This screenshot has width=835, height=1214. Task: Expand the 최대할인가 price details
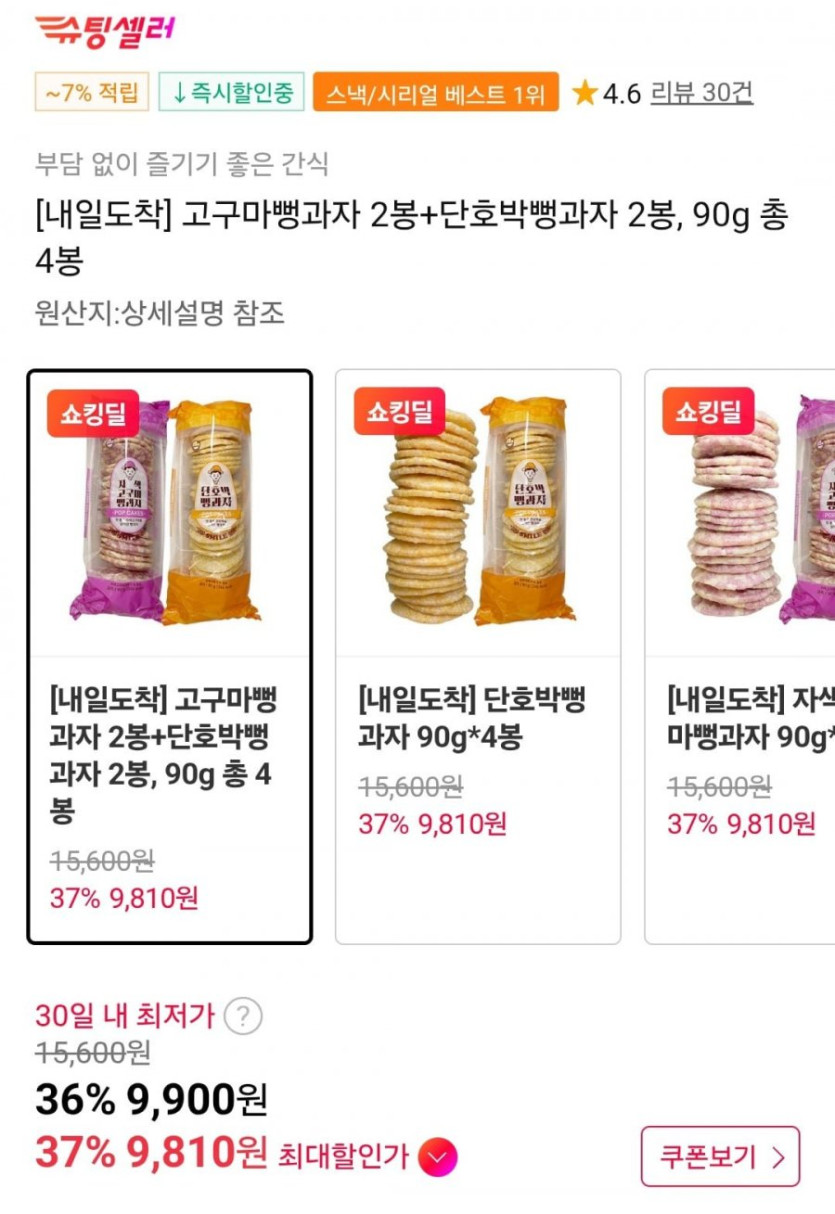[437, 1158]
